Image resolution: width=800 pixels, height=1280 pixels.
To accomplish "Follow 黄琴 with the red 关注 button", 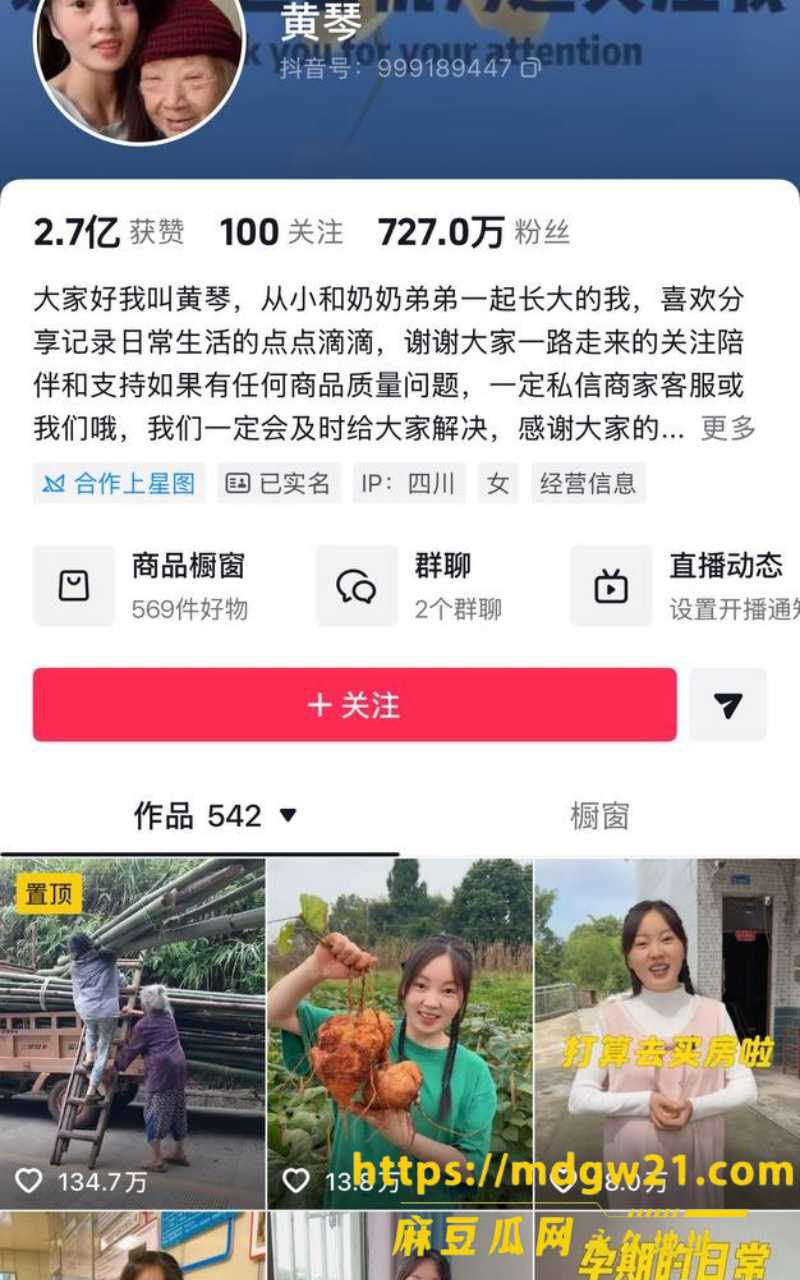I will pyautogui.click(x=354, y=705).
